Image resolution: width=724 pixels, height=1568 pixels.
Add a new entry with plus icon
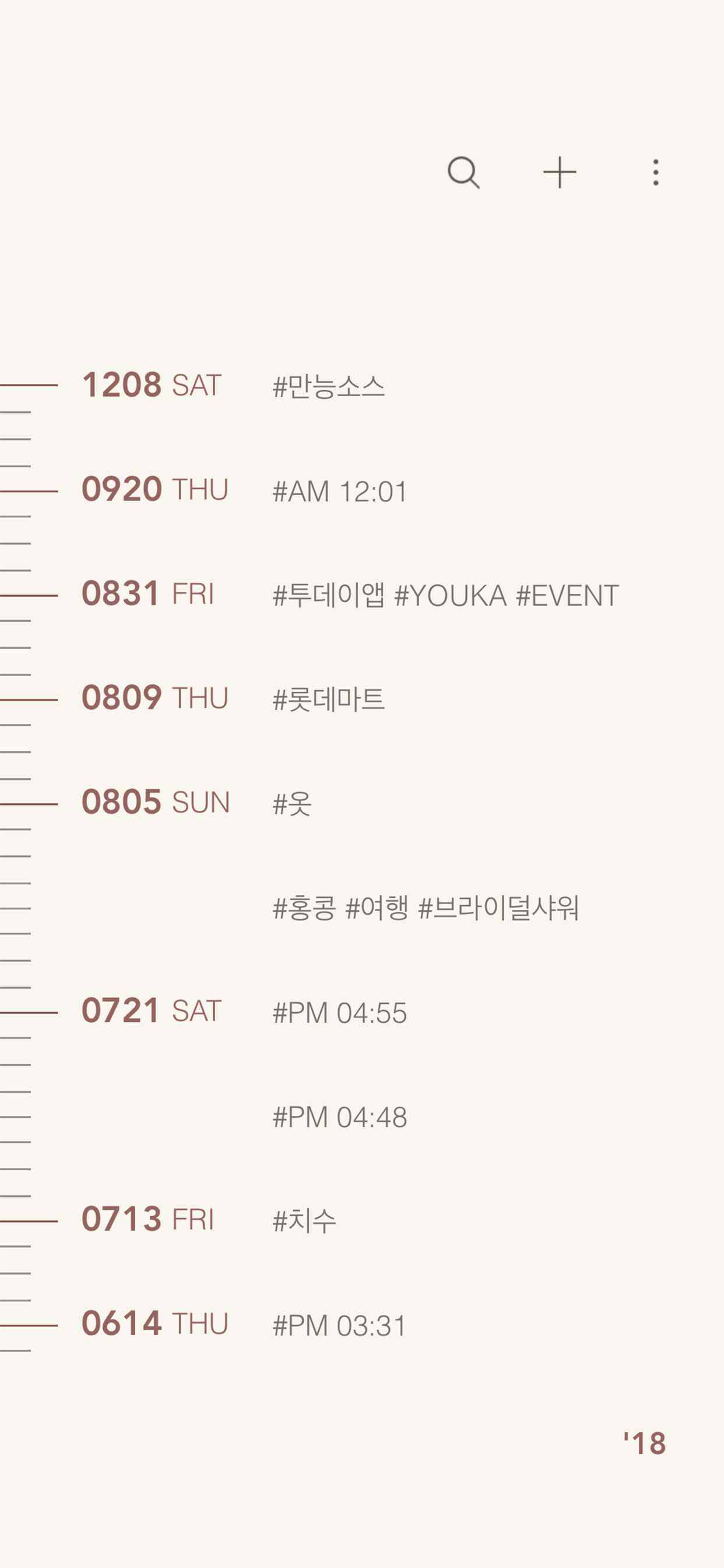point(560,173)
